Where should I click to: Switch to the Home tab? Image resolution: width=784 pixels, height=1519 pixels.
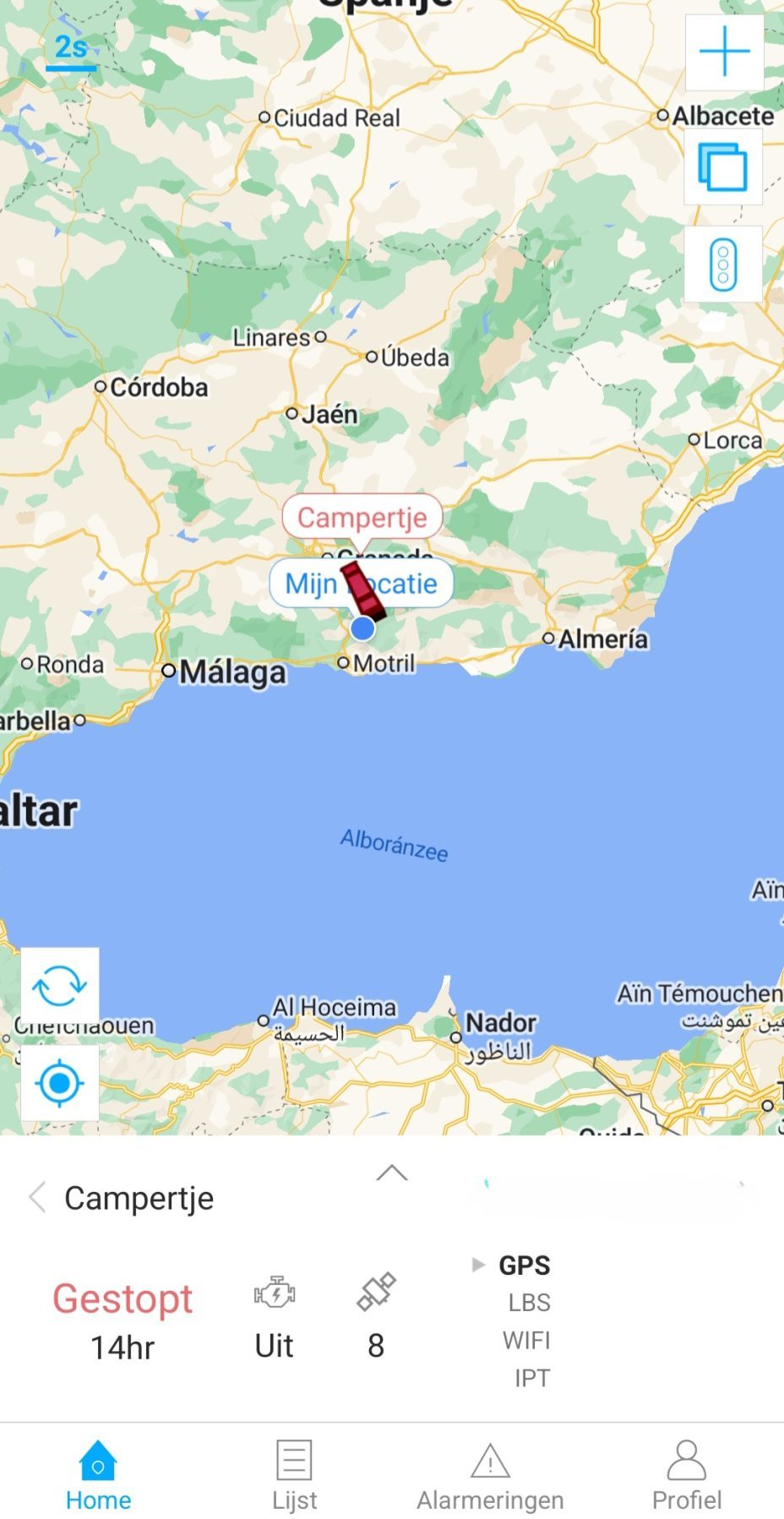(98, 1475)
